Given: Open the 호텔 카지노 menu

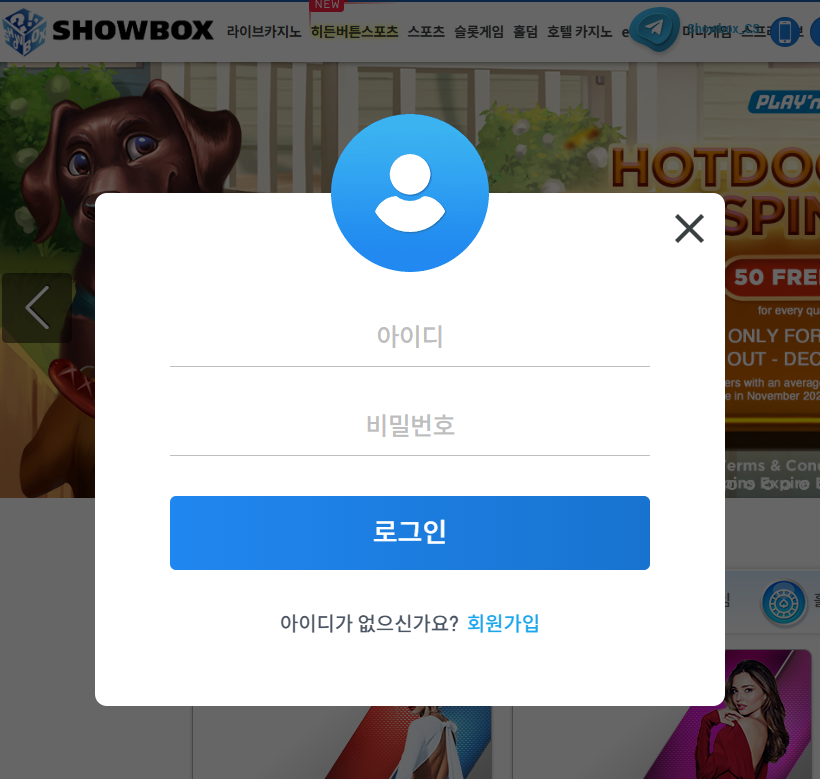Looking at the screenshot, I should 579,32.
